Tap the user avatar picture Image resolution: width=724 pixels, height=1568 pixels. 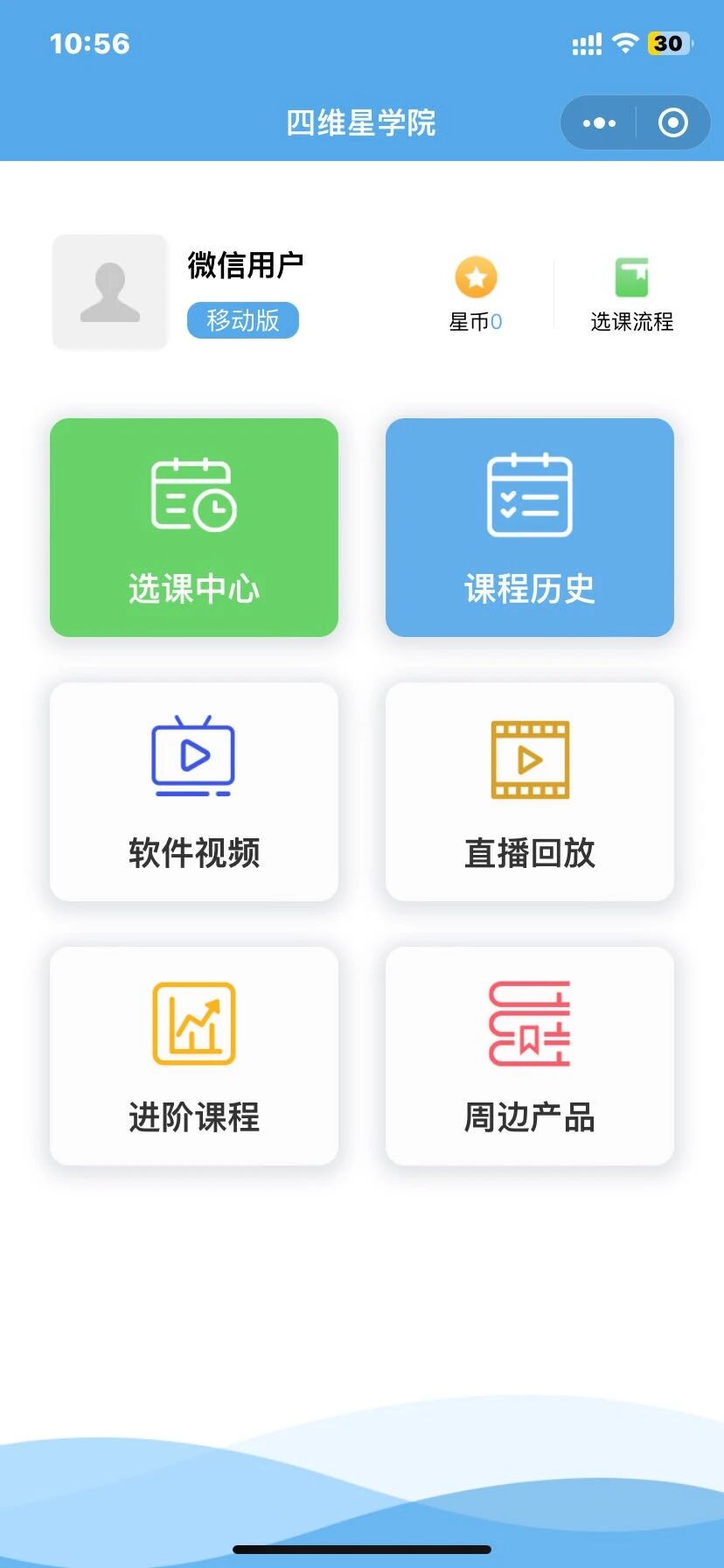pos(110,292)
